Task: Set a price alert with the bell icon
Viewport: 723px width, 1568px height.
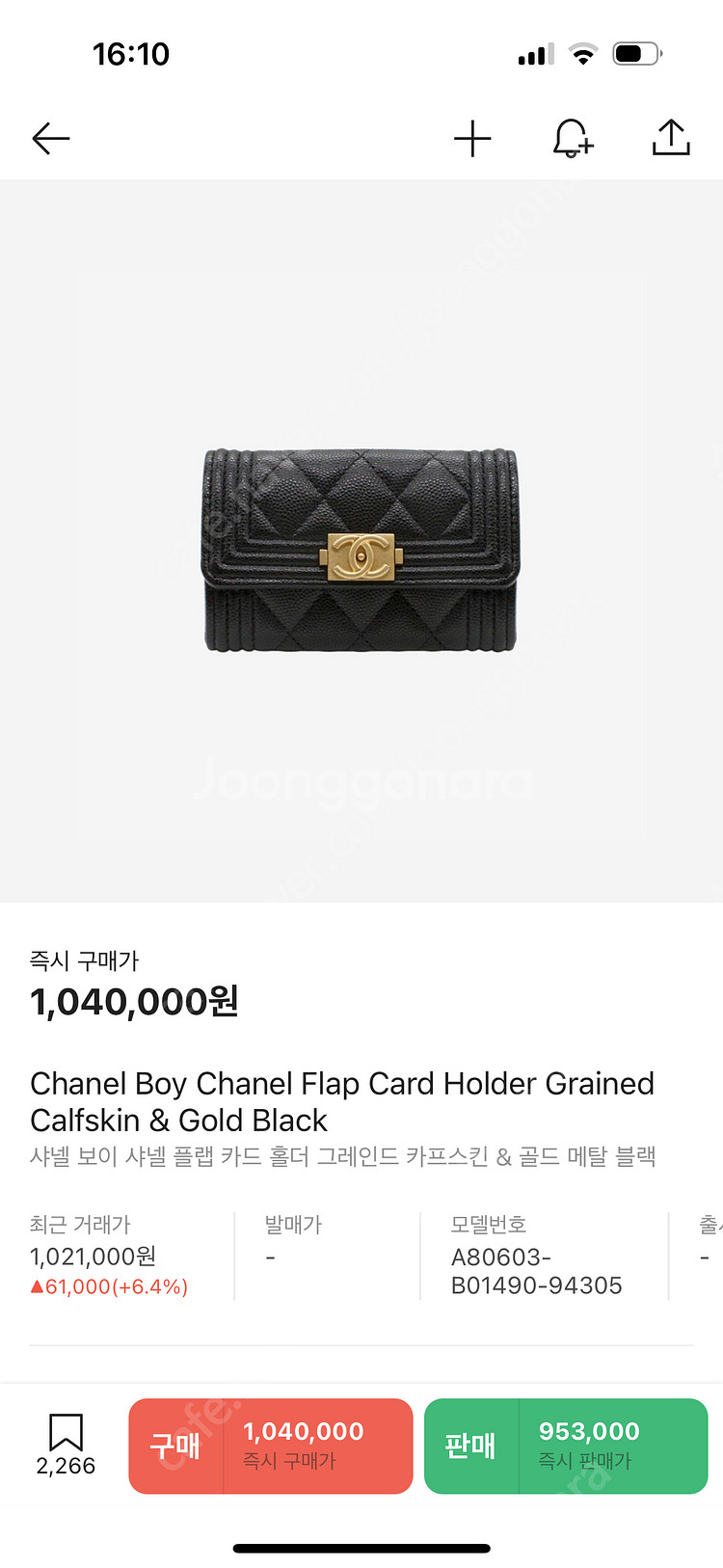Action: (572, 139)
